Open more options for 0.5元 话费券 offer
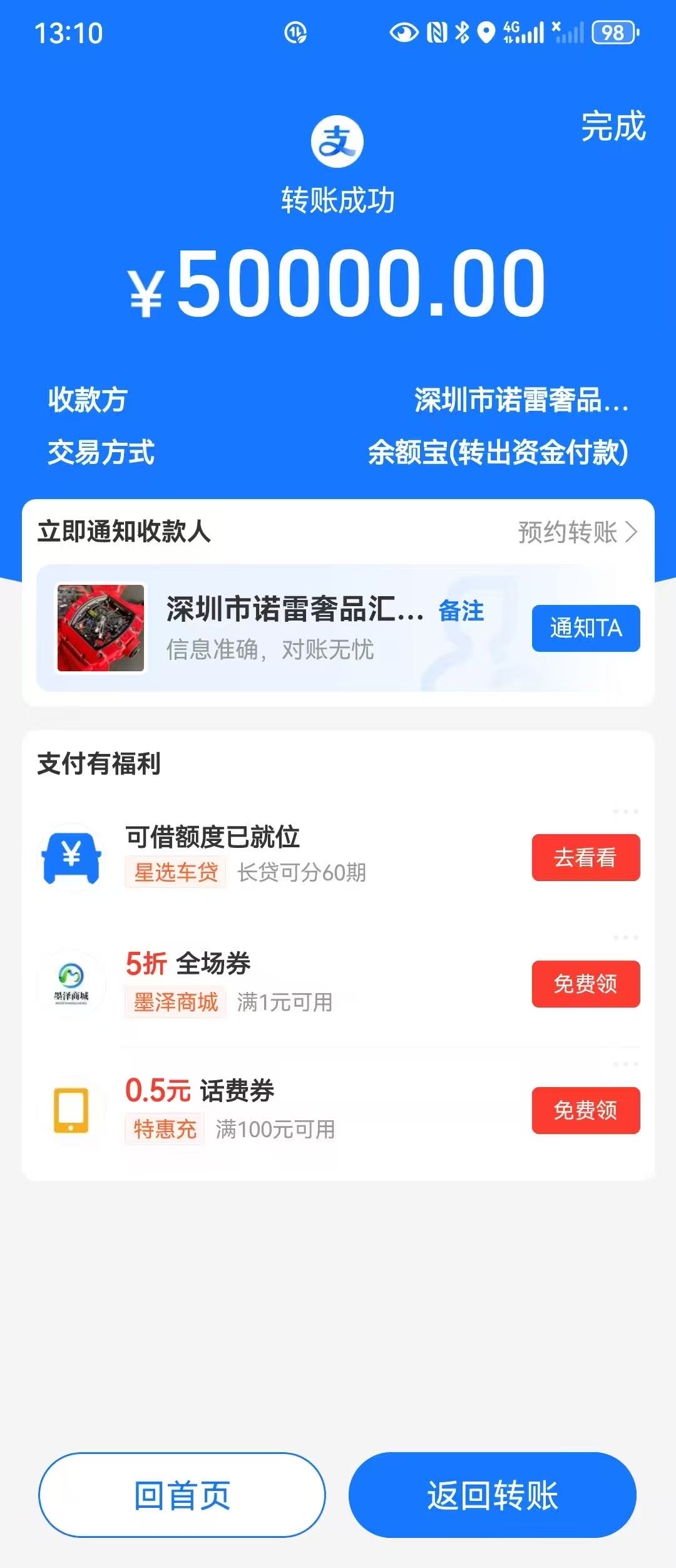 pyautogui.click(x=625, y=1064)
